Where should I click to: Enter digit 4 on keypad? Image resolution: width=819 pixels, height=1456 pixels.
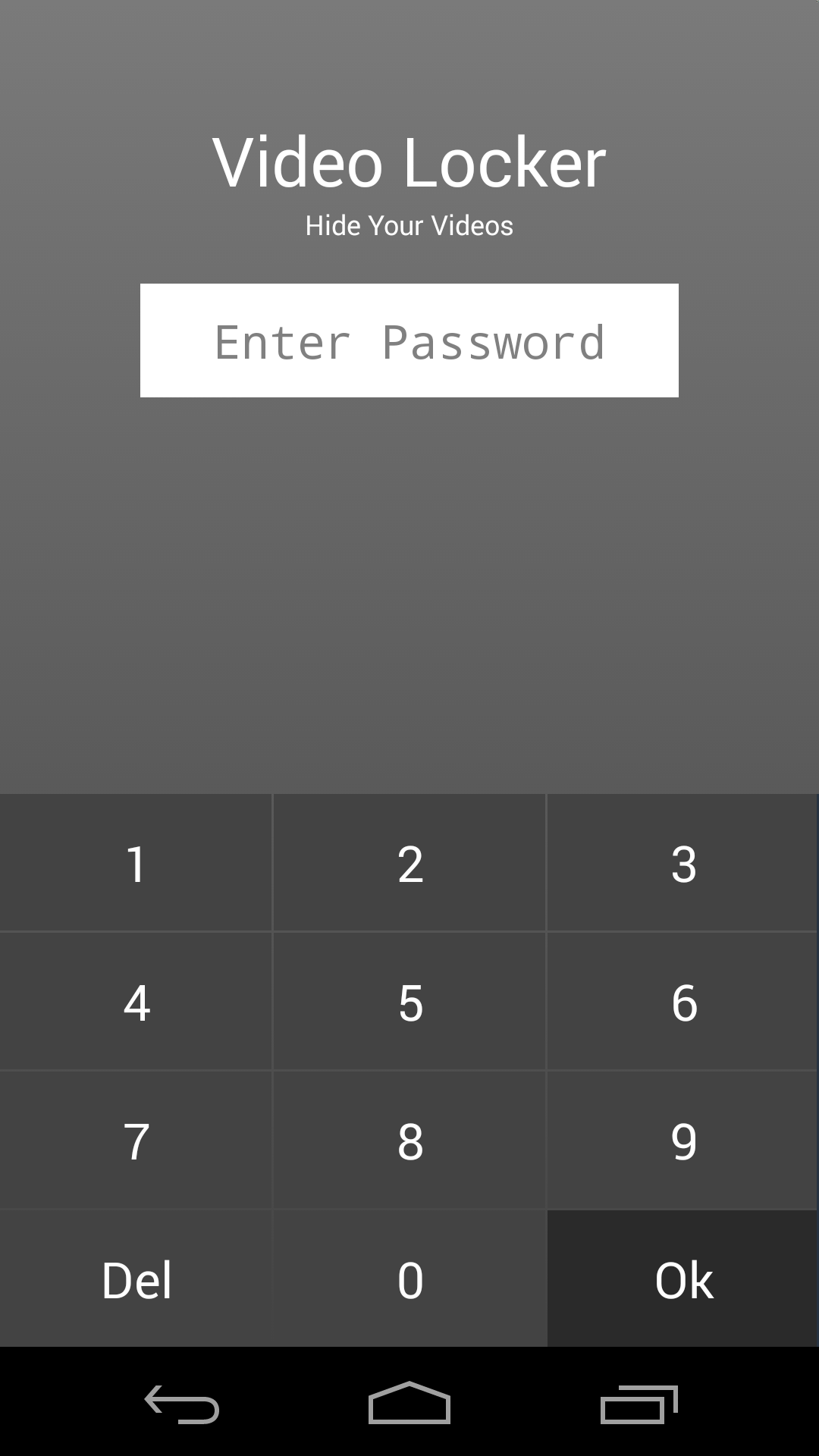(x=136, y=1002)
